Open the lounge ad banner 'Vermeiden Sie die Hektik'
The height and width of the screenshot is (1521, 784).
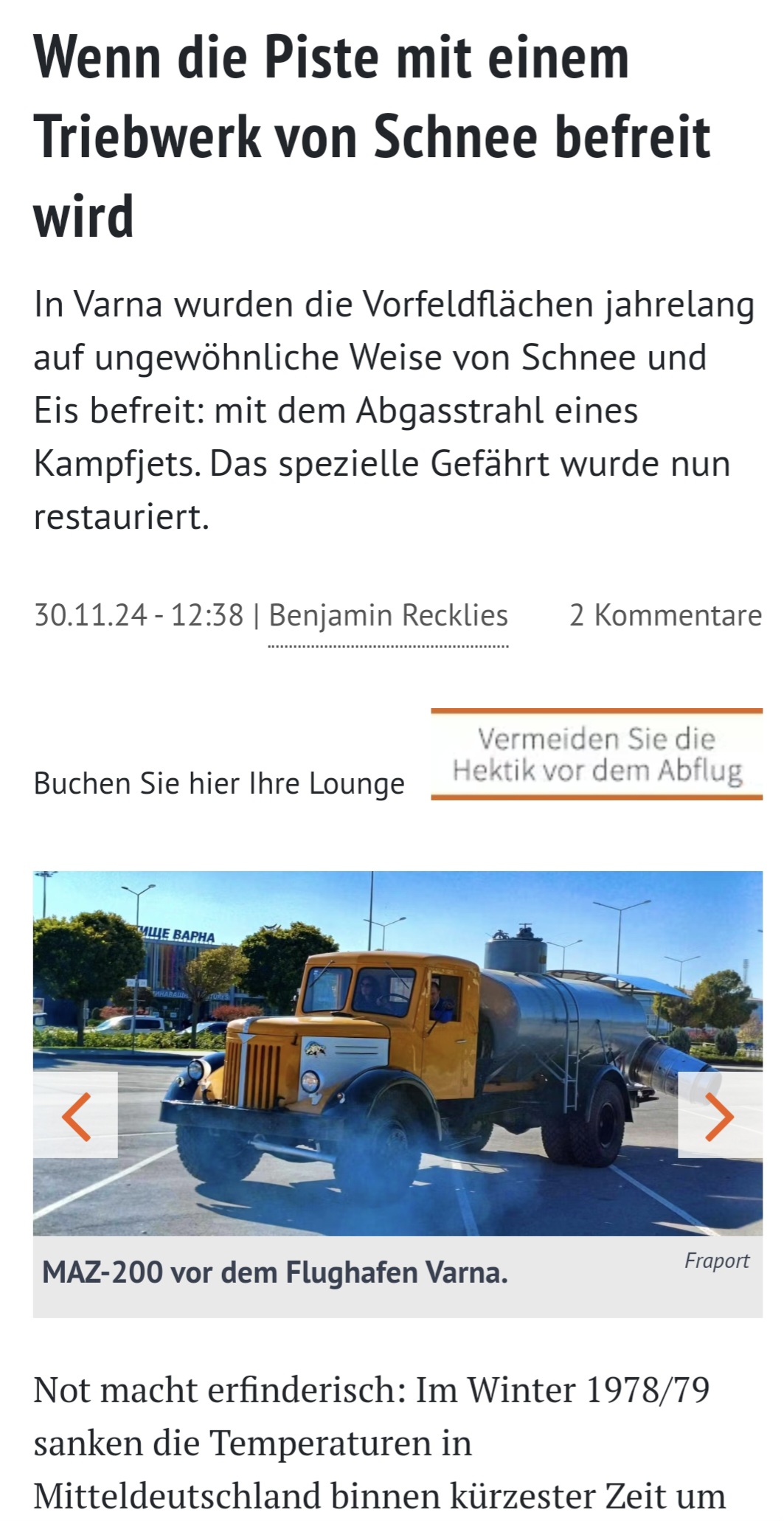[596, 755]
